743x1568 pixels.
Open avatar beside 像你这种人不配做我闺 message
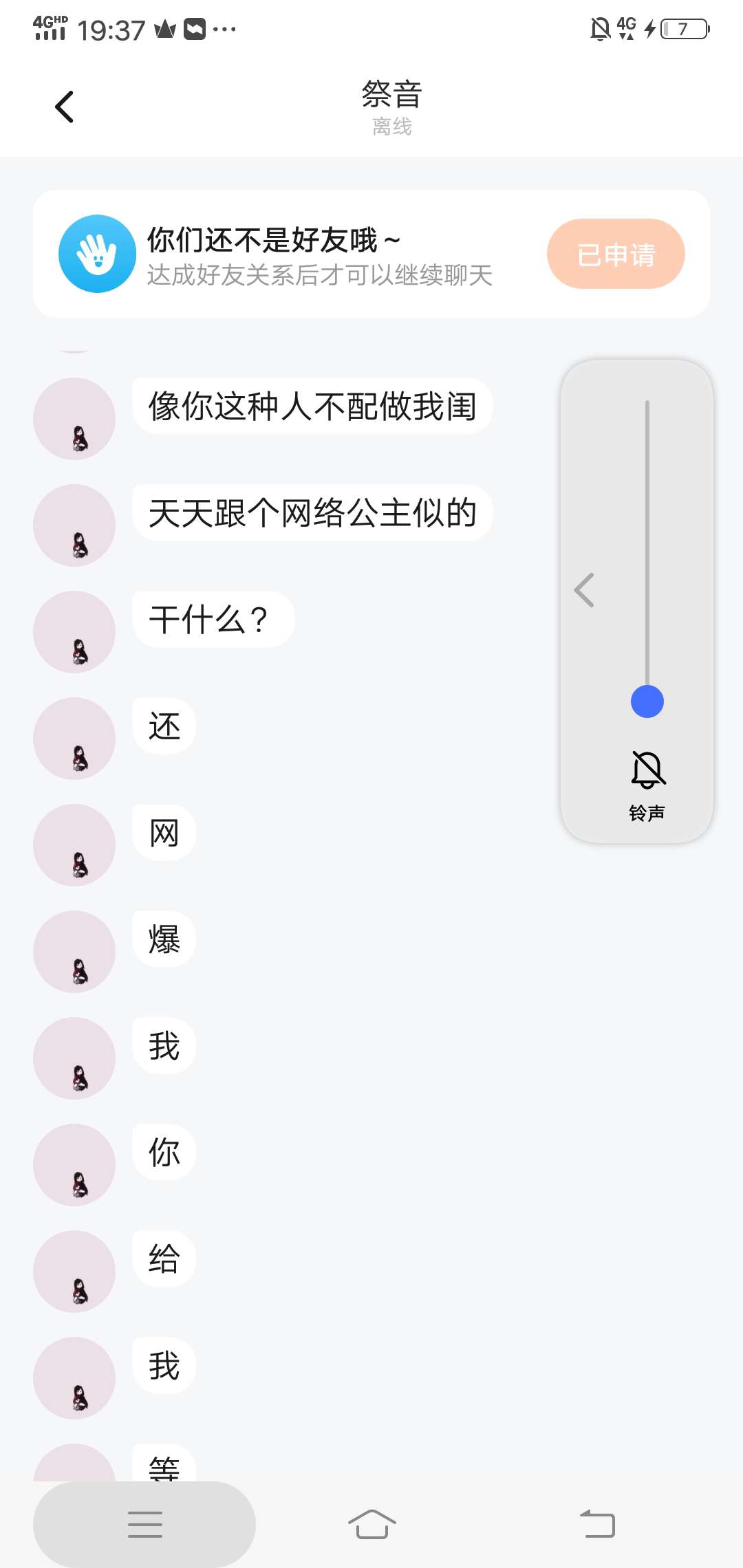point(74,419)
